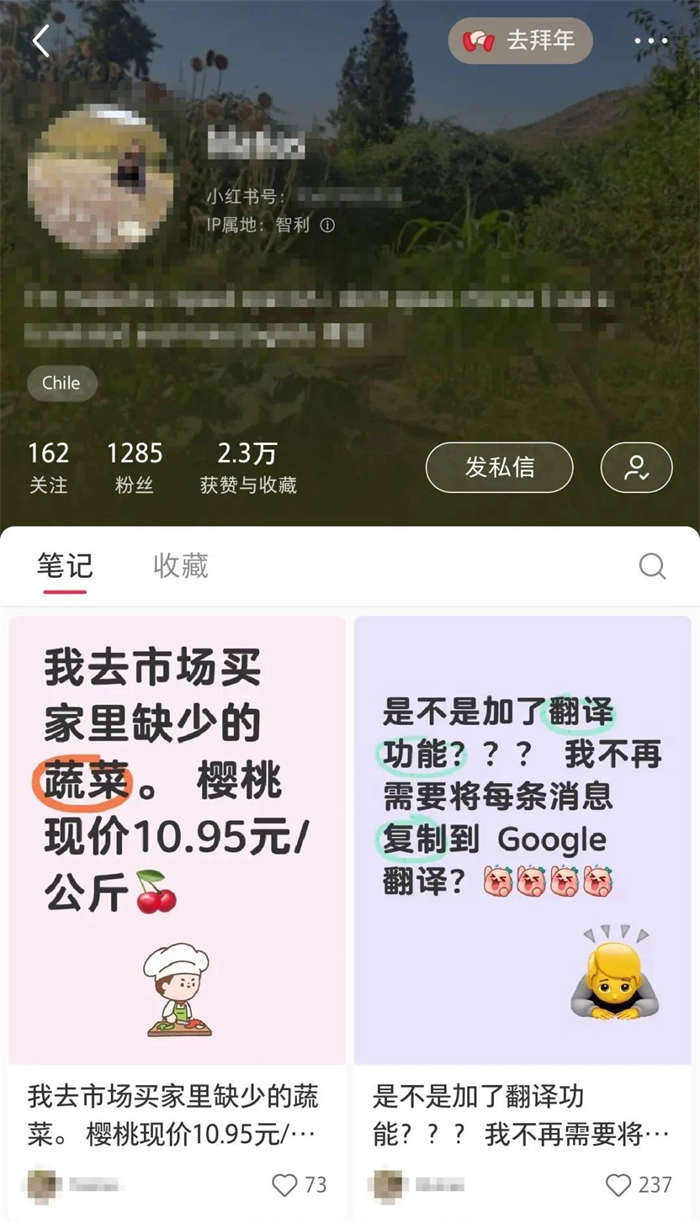Search this user's notes
The width and height of the screenshot is (700, 1221).
(x=652, y=567)
